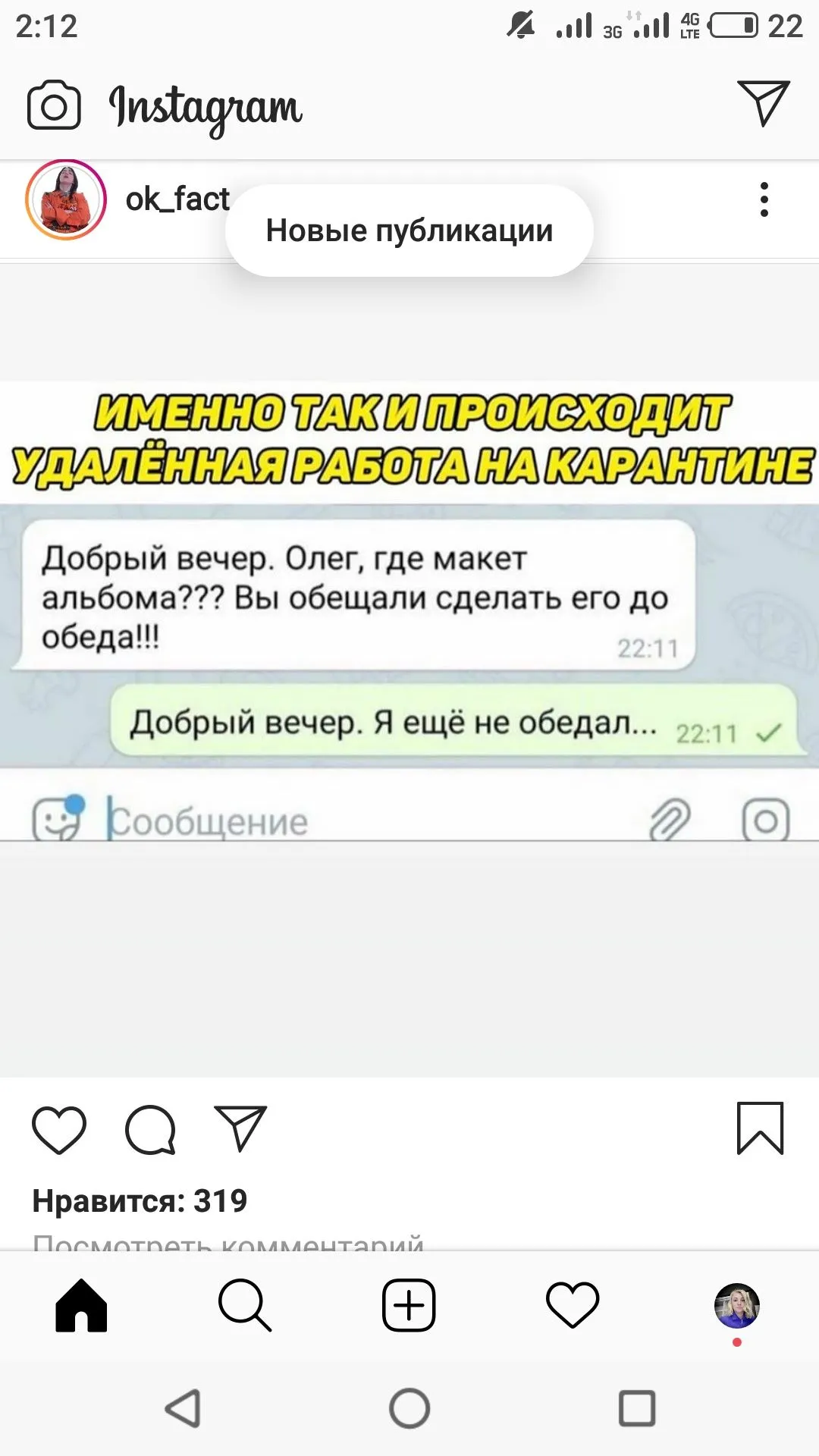This screenshot has width=819, height=1456.
Task: Go back using the system back button
Action: click(183, 1408)
